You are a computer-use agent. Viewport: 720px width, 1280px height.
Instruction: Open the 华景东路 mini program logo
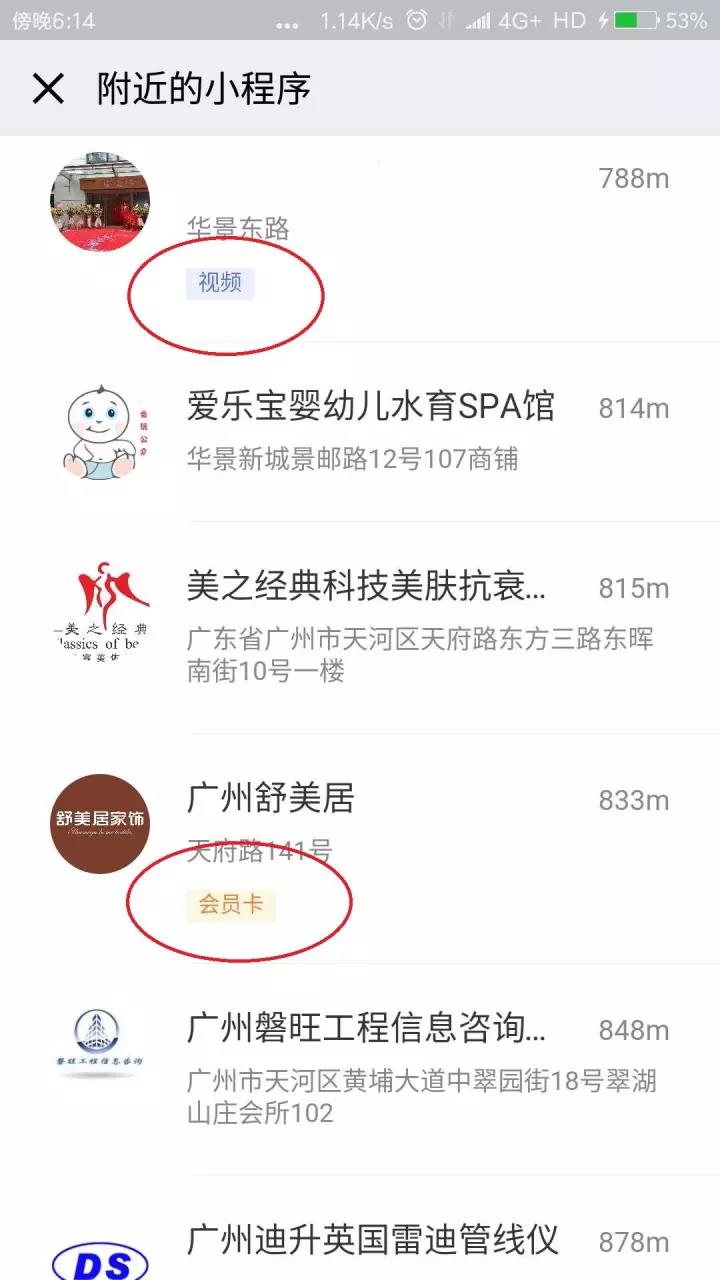(99, 200)
